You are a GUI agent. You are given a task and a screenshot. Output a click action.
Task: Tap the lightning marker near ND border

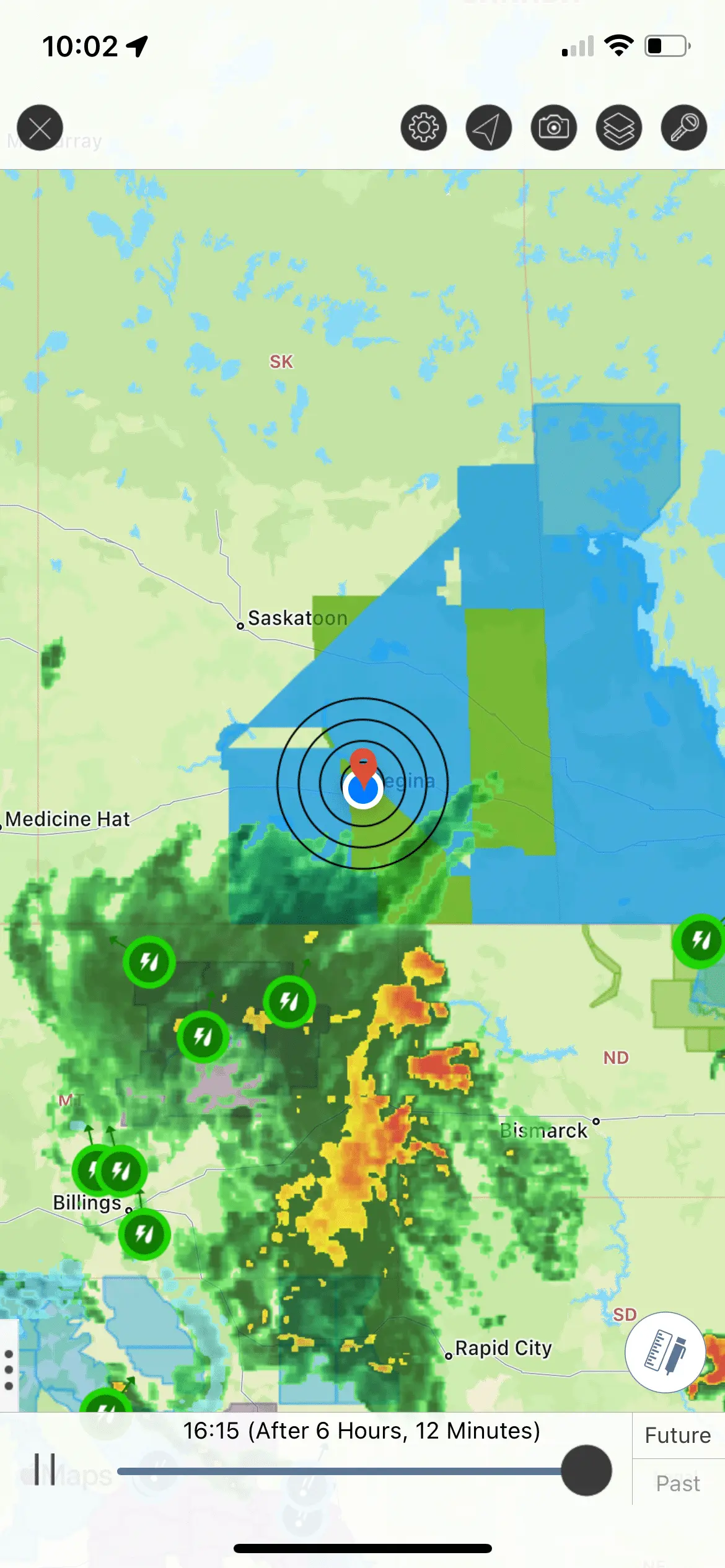(699, 941)
